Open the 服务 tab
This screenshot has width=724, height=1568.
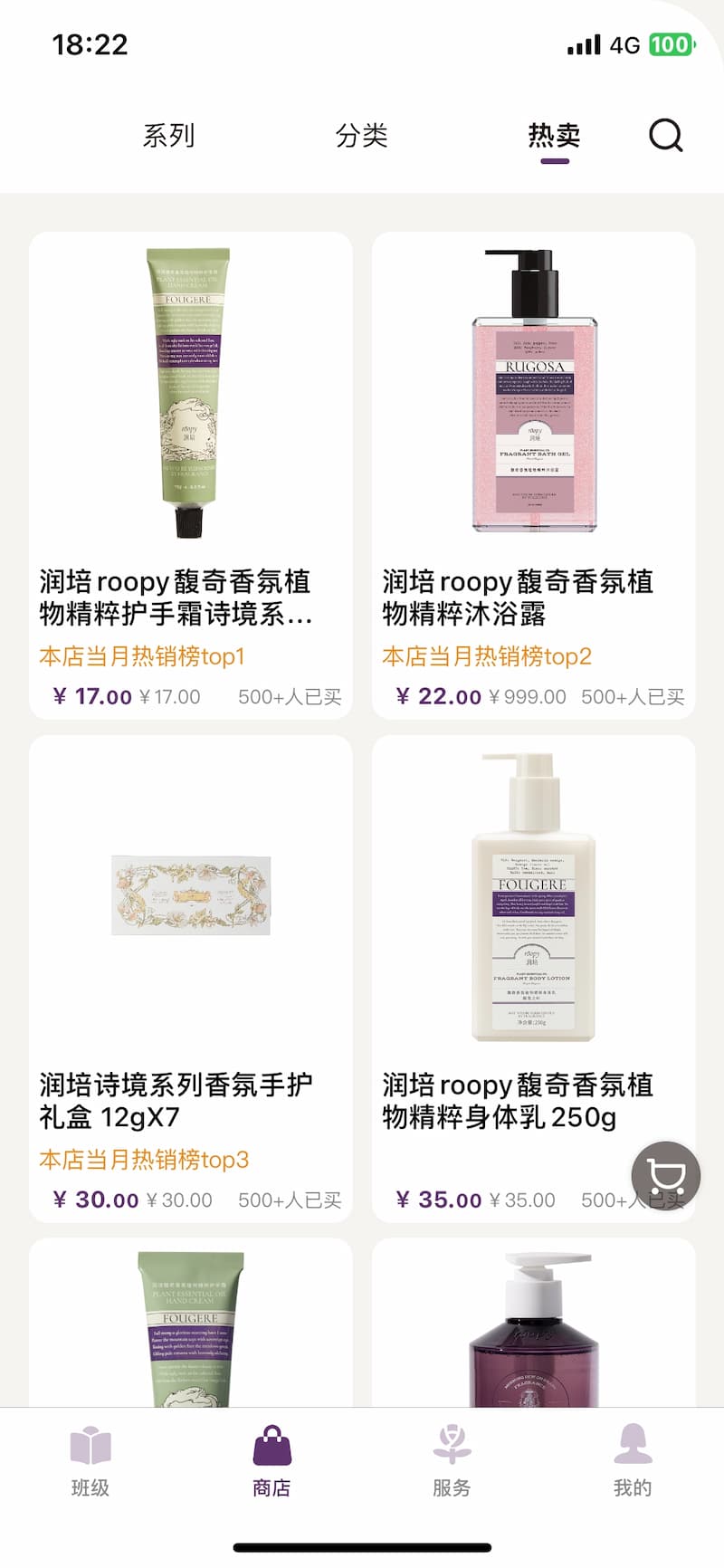point(452,1461)
